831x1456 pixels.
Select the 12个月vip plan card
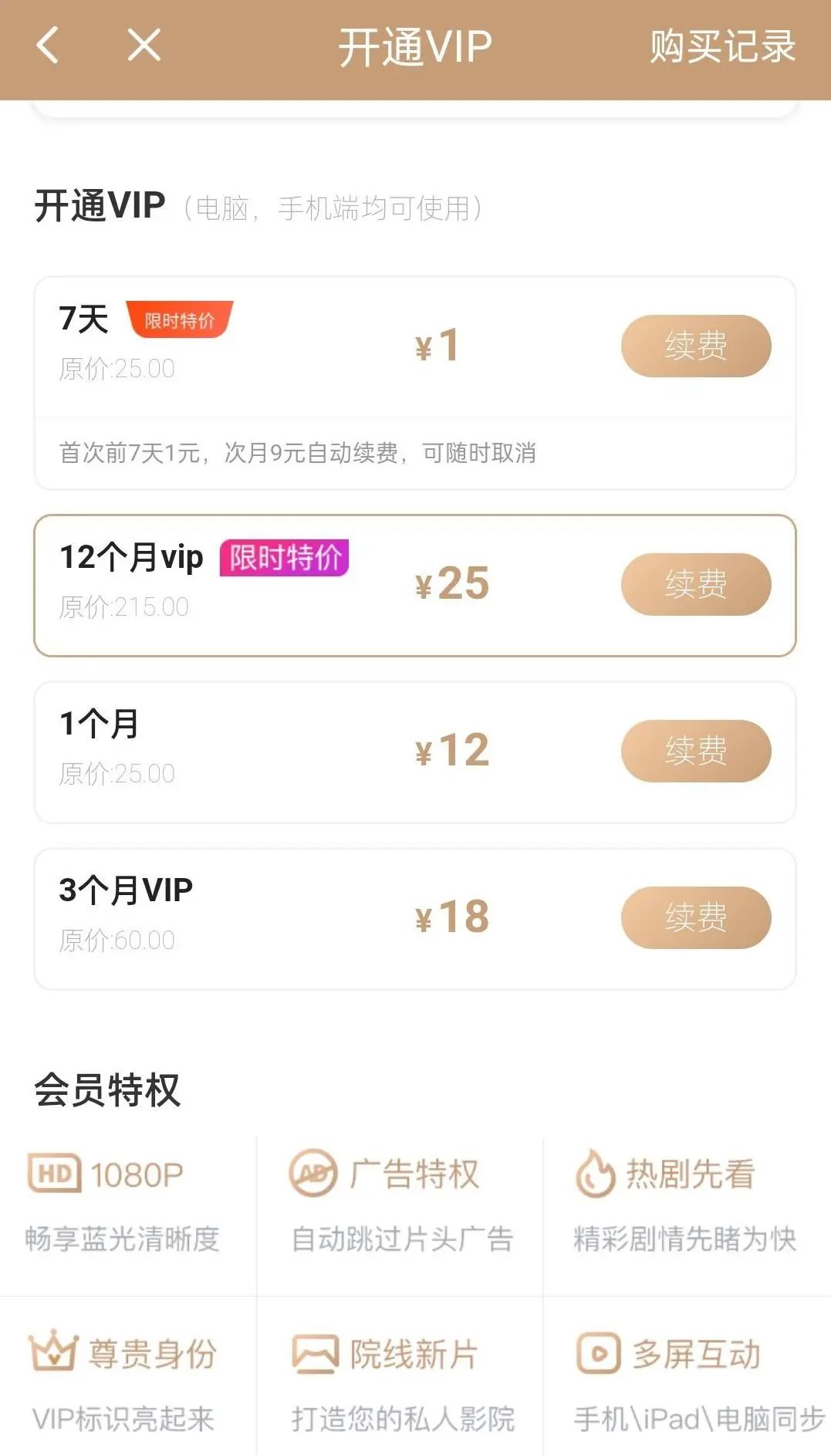pos(415,586)
